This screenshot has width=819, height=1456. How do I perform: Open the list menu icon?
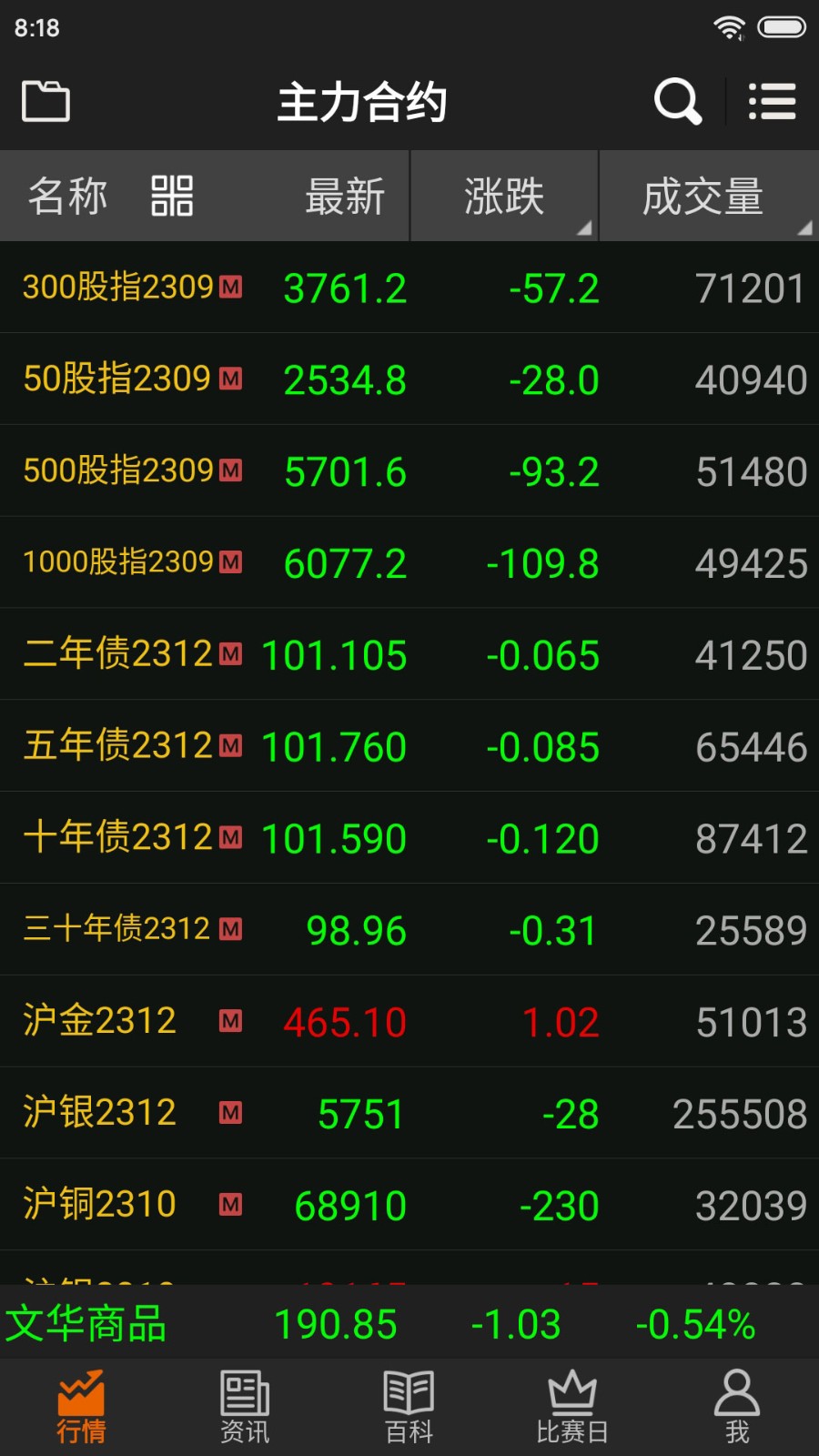click(x=772, y=101)
